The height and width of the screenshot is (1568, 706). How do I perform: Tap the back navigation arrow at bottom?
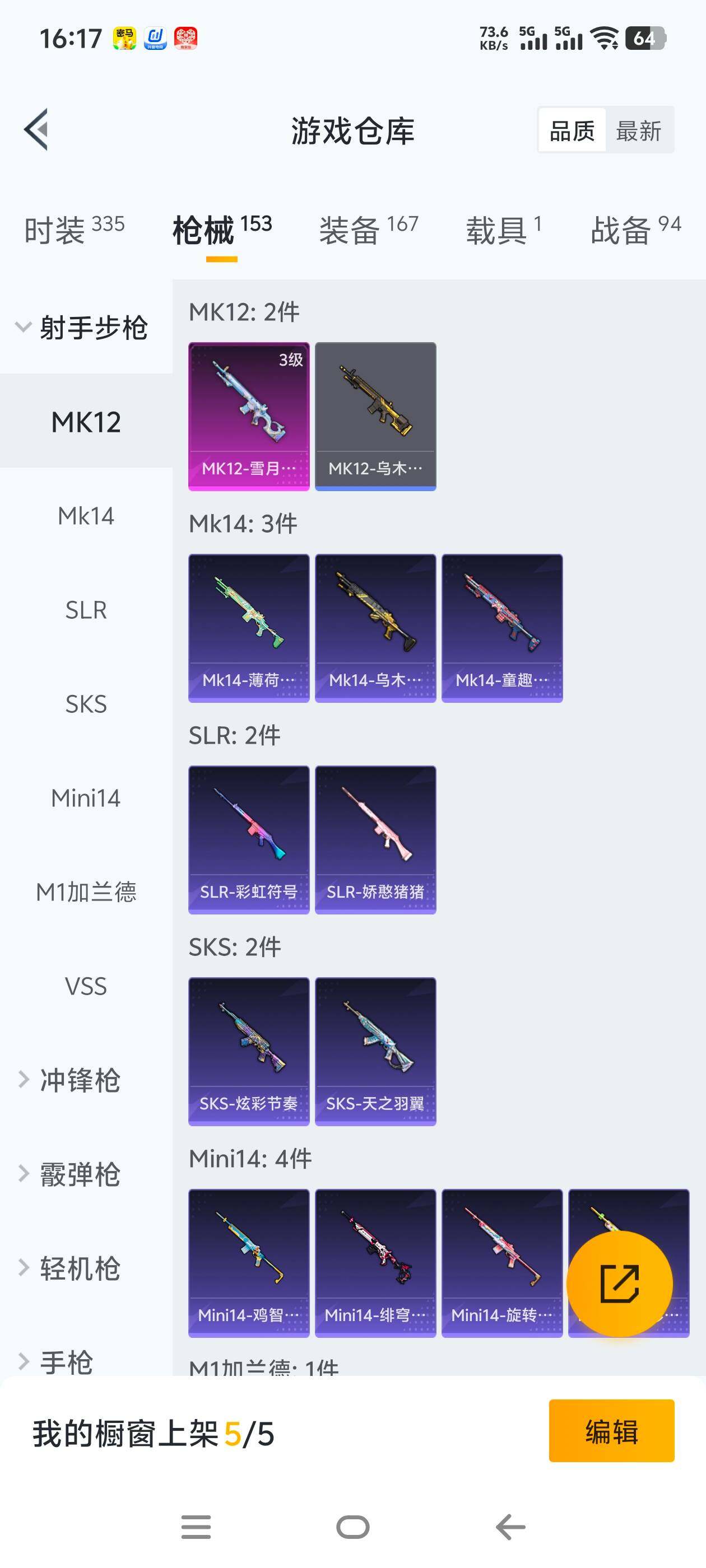tap(509, 1527)
